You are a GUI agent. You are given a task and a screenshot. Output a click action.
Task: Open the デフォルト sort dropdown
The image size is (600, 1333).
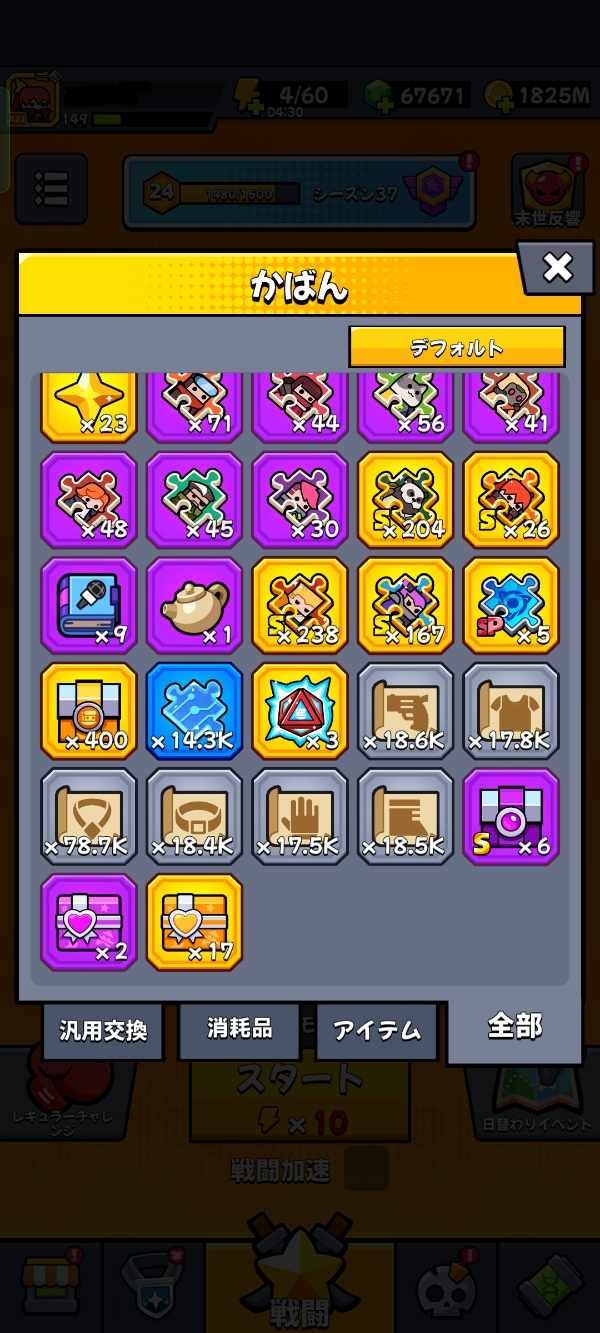pyautogui.click(x=457, y=347)
